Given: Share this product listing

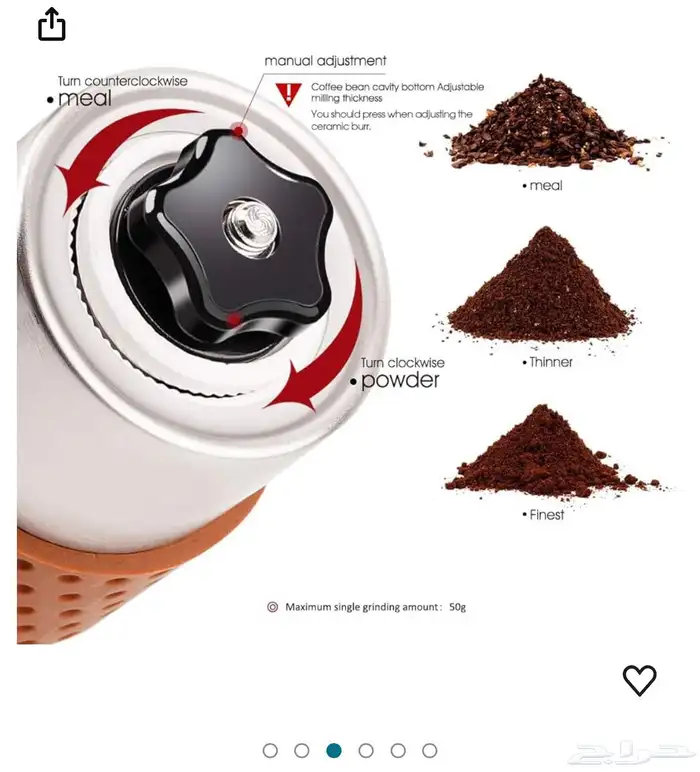Looking at the screenshot, I should click(x=52, y=24).
